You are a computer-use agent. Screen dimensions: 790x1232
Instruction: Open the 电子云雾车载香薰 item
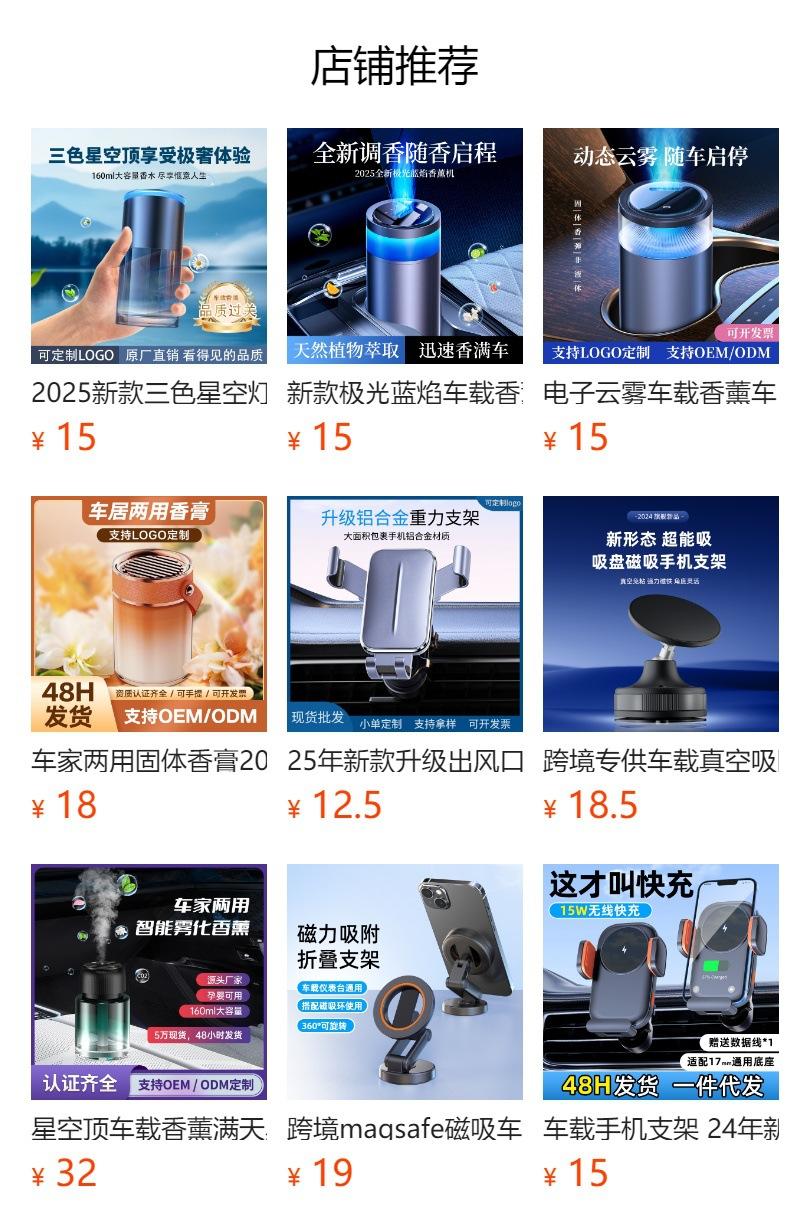pyautogui.click(x=661, y=292)
